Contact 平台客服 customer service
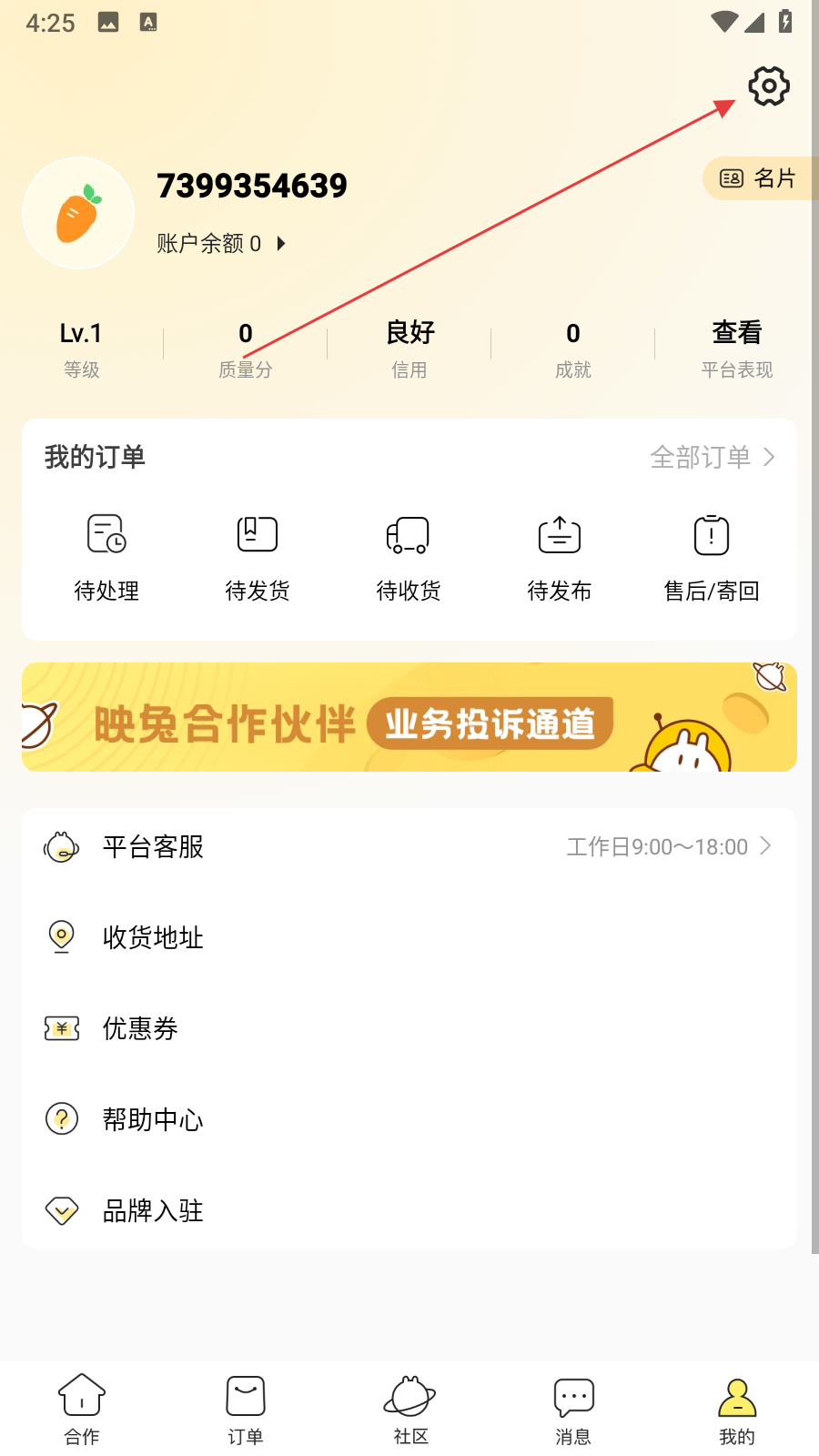Screen dimensions: 819x1456 pos(409,847)
